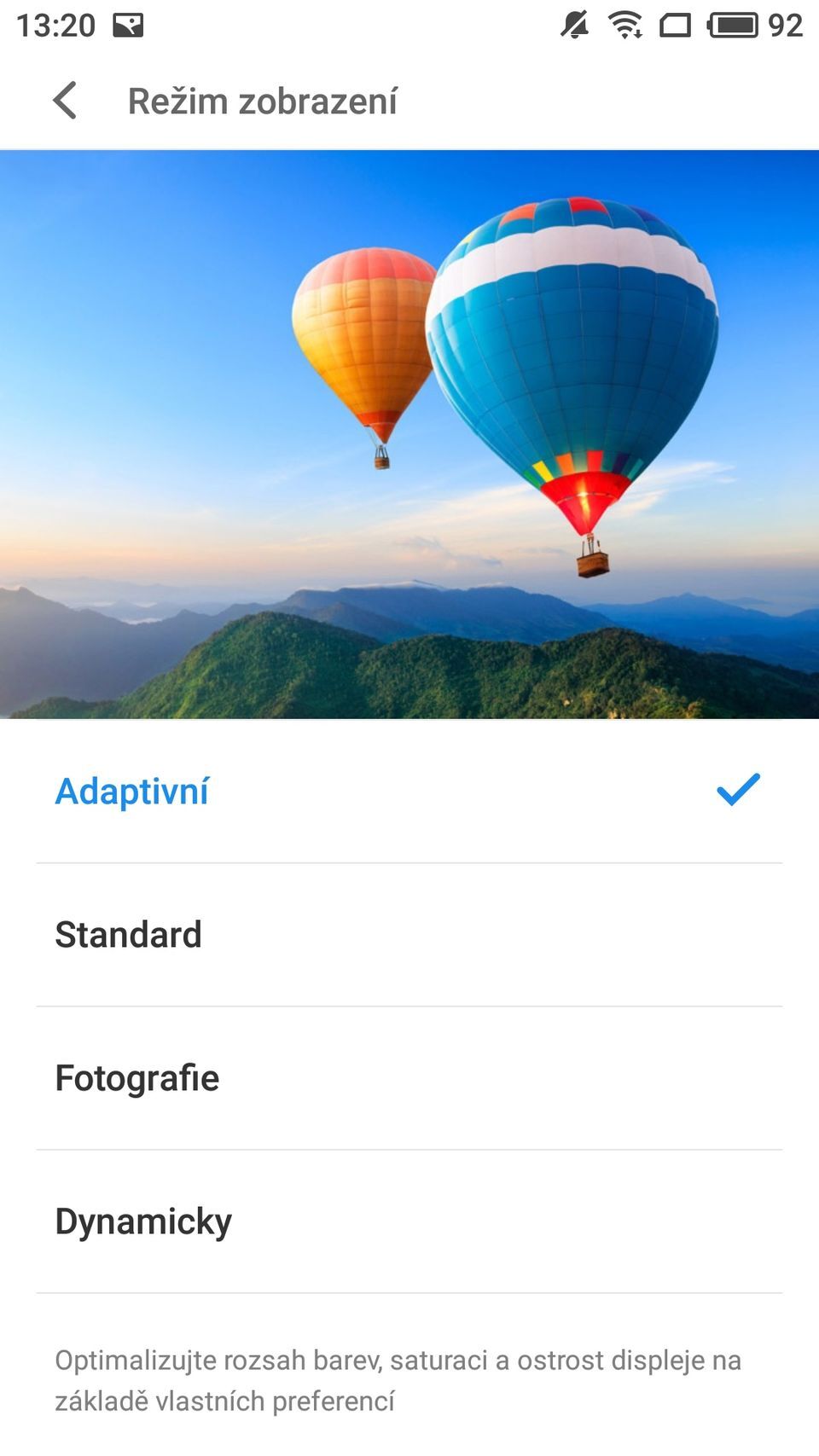Deselect the Adaptivní option

pyautogui.click(x=409, y=792)
